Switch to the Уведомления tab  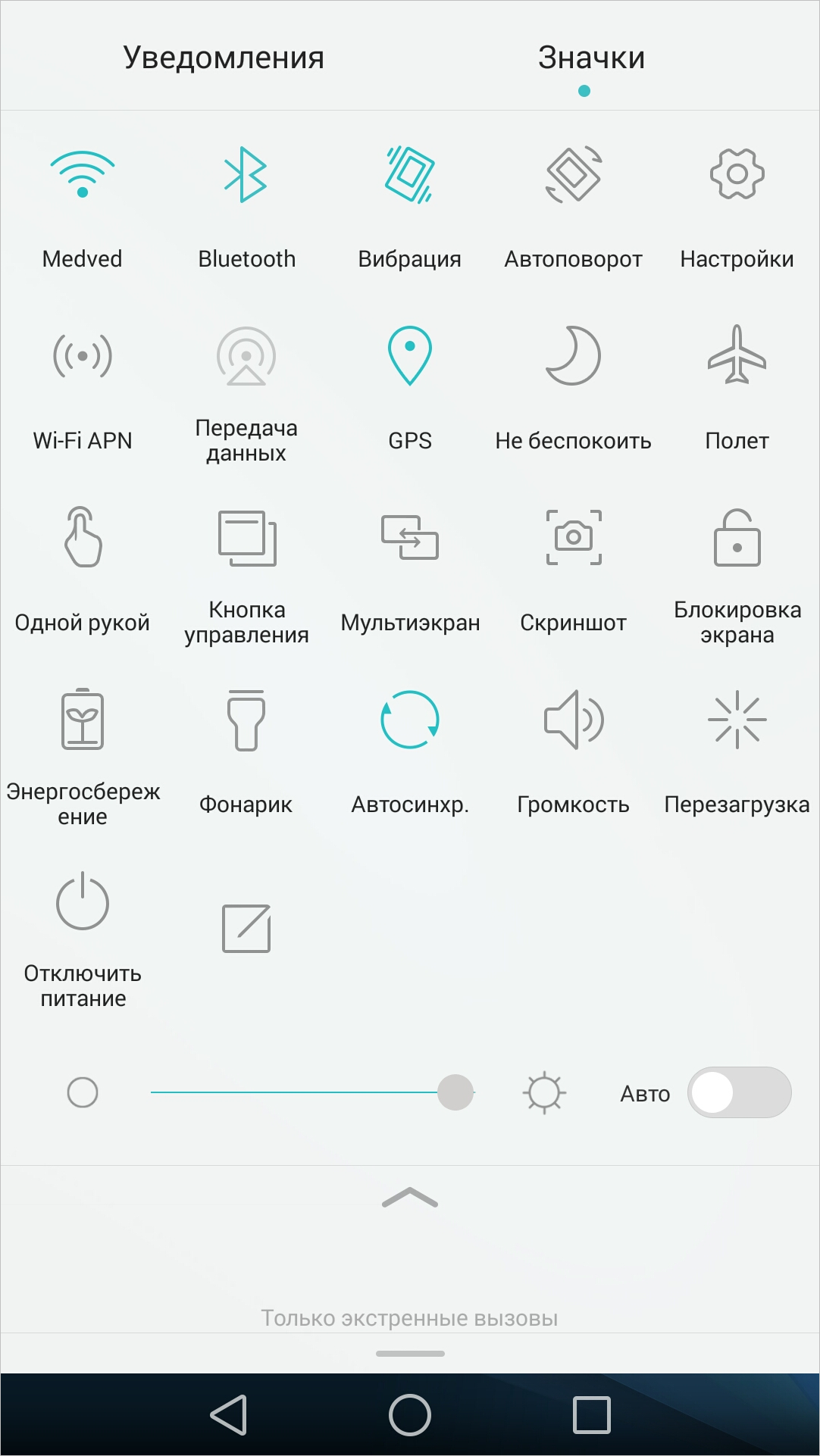(224, 58)
